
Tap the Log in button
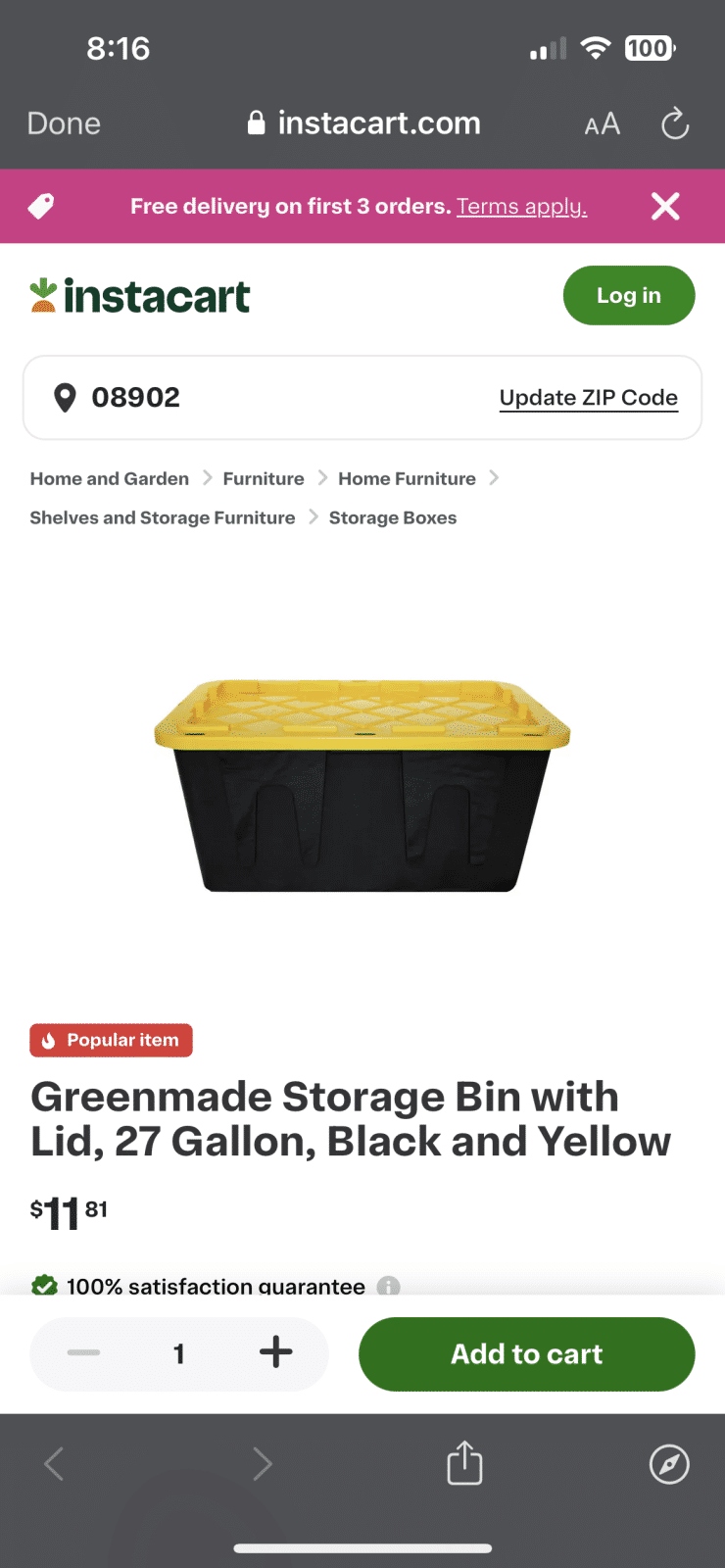coord(628,295)
